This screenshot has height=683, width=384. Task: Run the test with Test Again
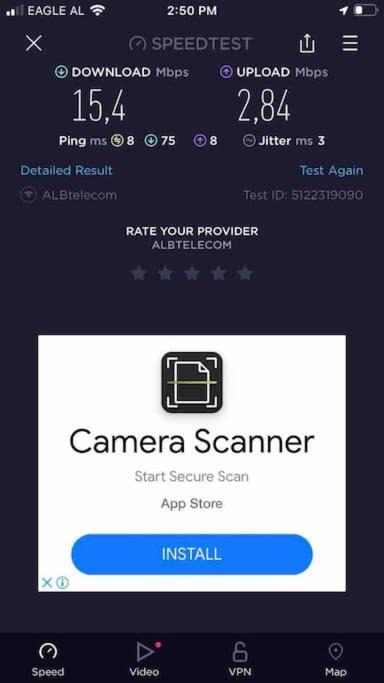(331, 170)
